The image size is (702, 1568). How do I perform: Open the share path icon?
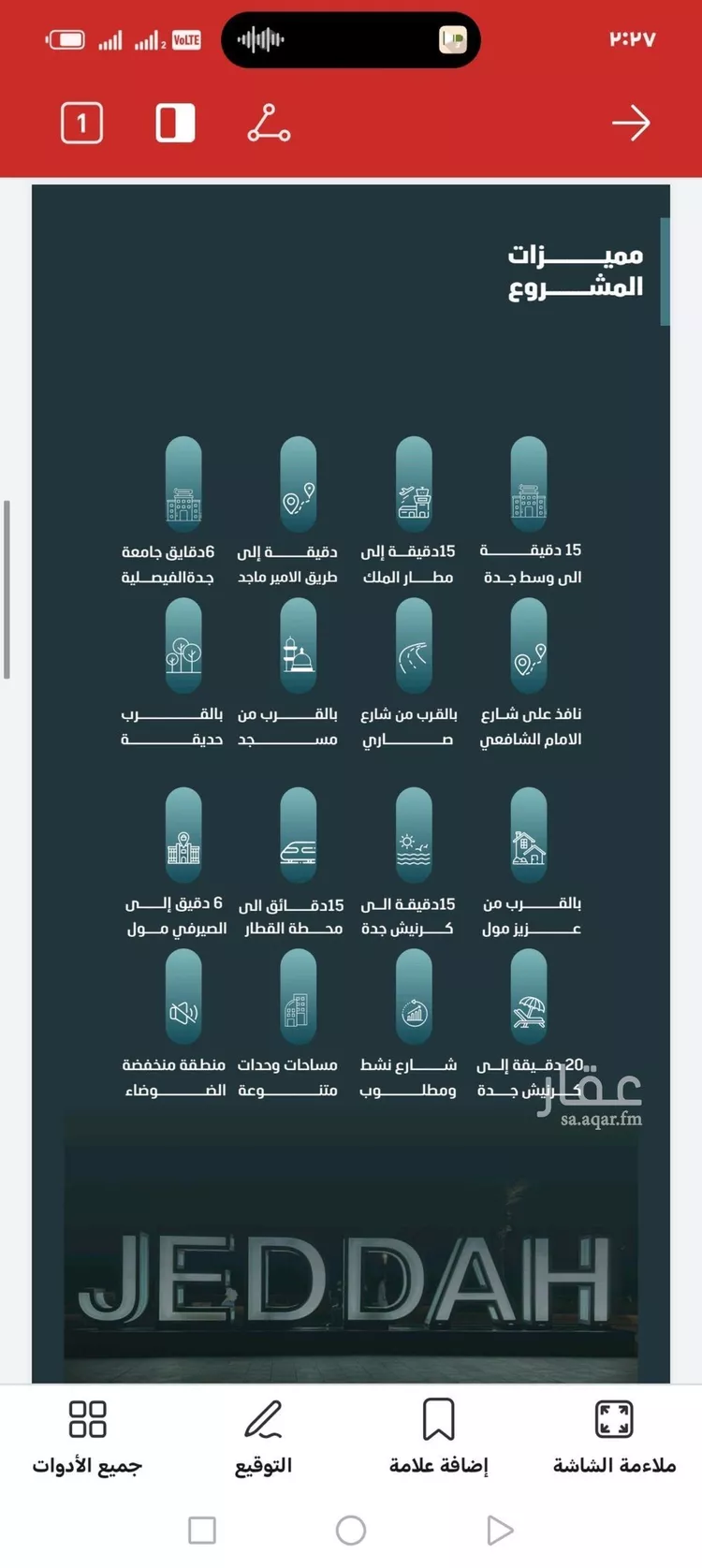pyautogui.click(x=269, y=124)
